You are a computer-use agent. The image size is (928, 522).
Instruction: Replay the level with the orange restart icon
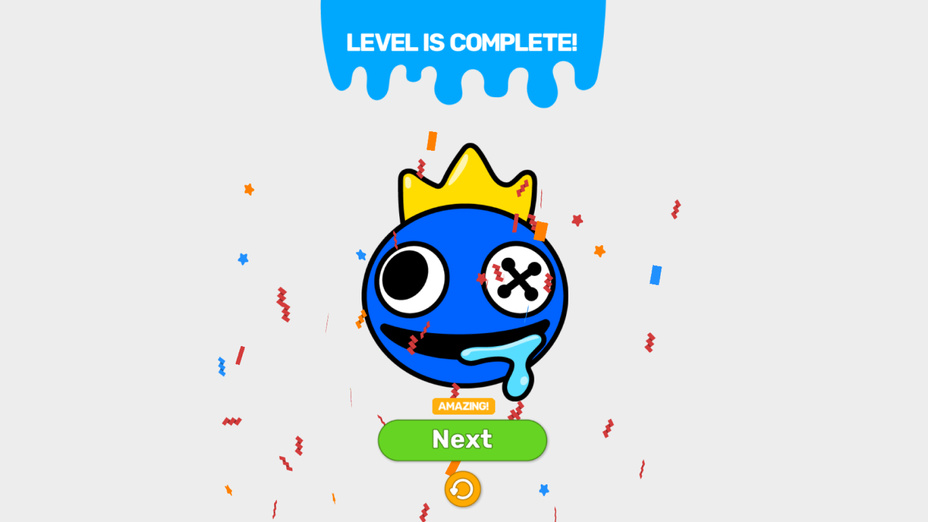pyautogui.click(x=462, y=489)
